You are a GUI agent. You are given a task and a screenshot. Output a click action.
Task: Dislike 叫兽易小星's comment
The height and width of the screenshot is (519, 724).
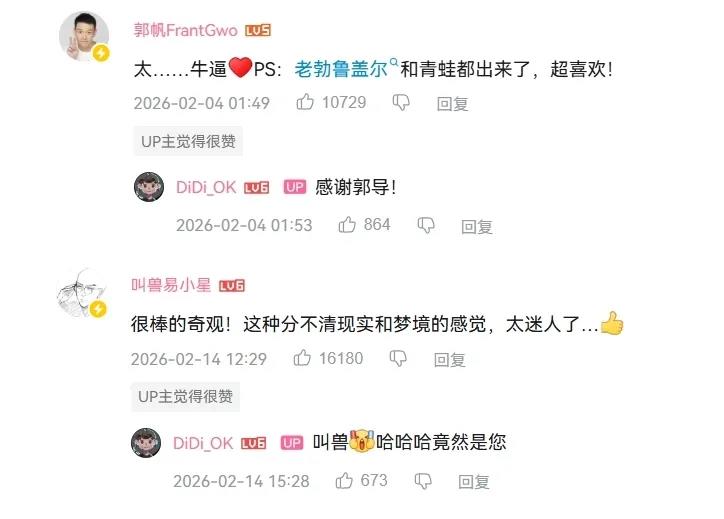click(399, 358)
